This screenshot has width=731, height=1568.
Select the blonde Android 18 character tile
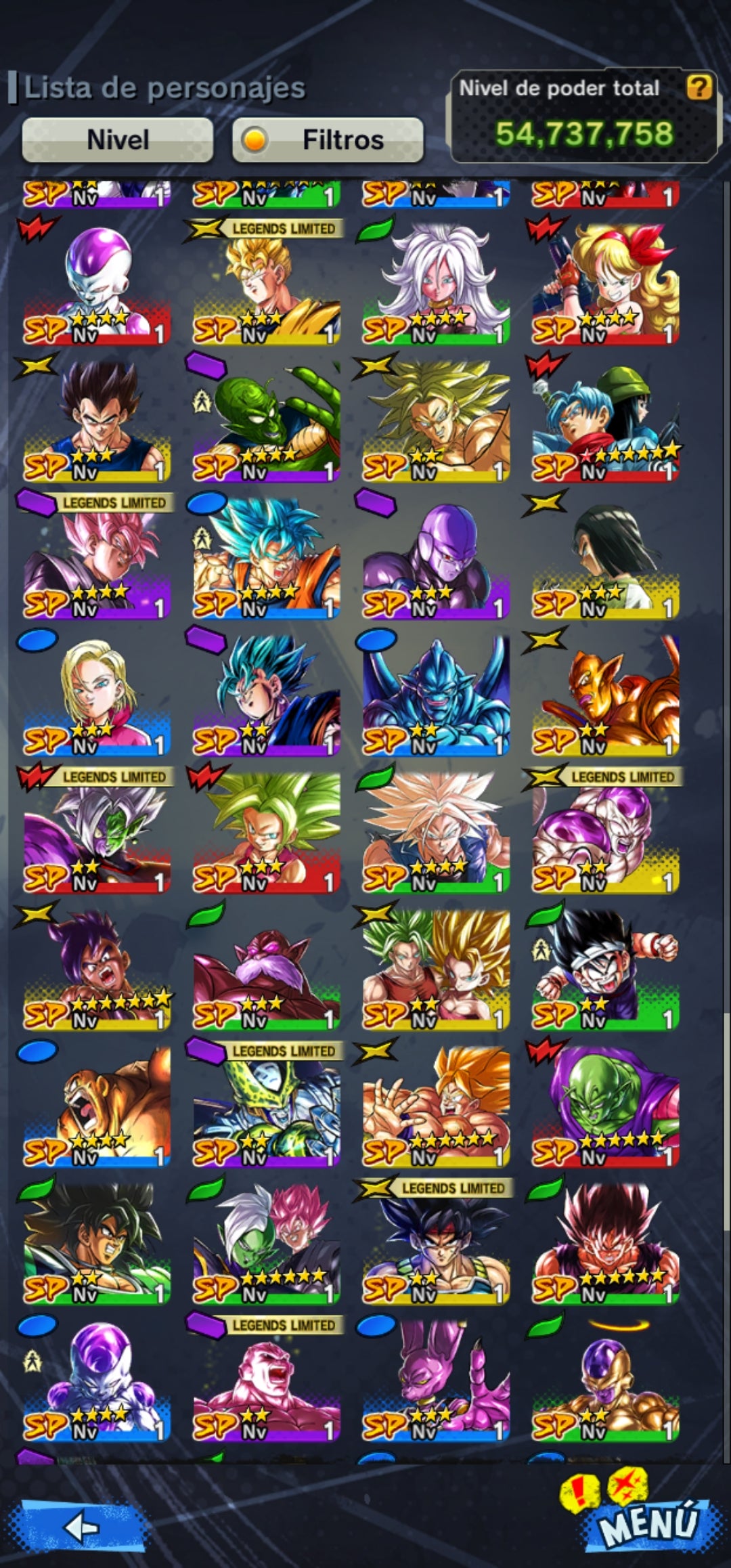96,695
